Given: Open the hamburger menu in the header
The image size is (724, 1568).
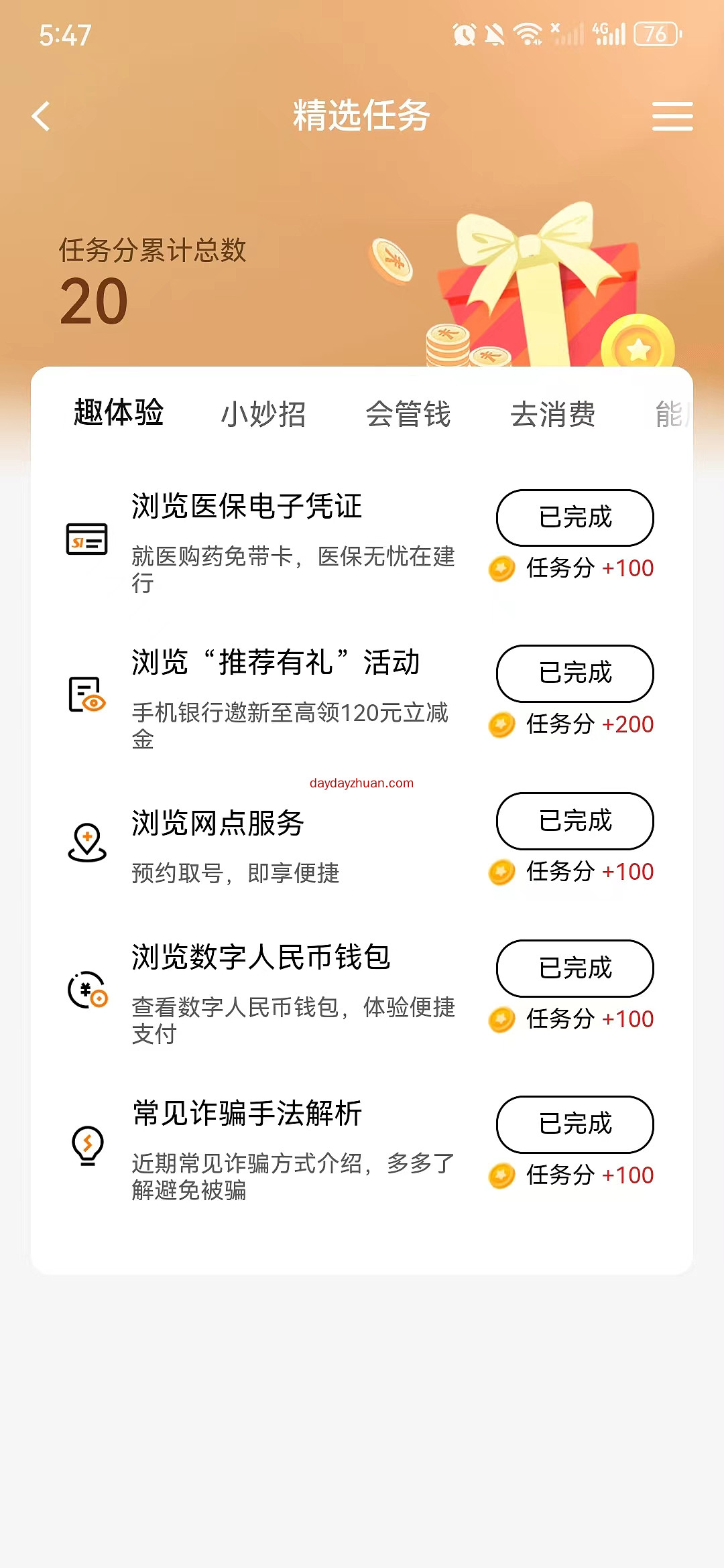Looking at the screenshot, I should click(x=672, y=117).
